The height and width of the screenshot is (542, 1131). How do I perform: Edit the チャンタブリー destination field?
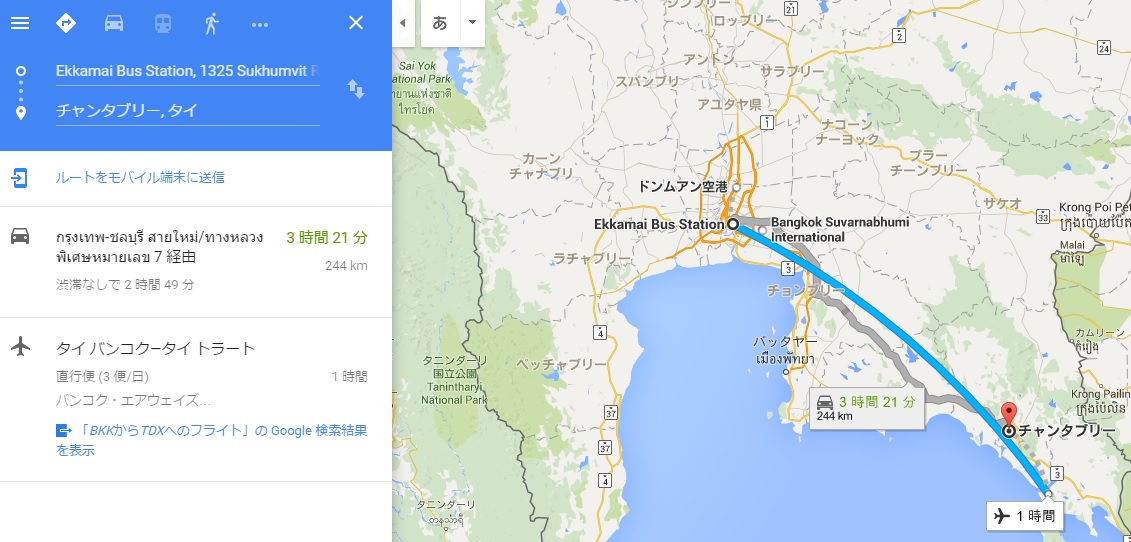pyautogui.click(x=187, y=111)
